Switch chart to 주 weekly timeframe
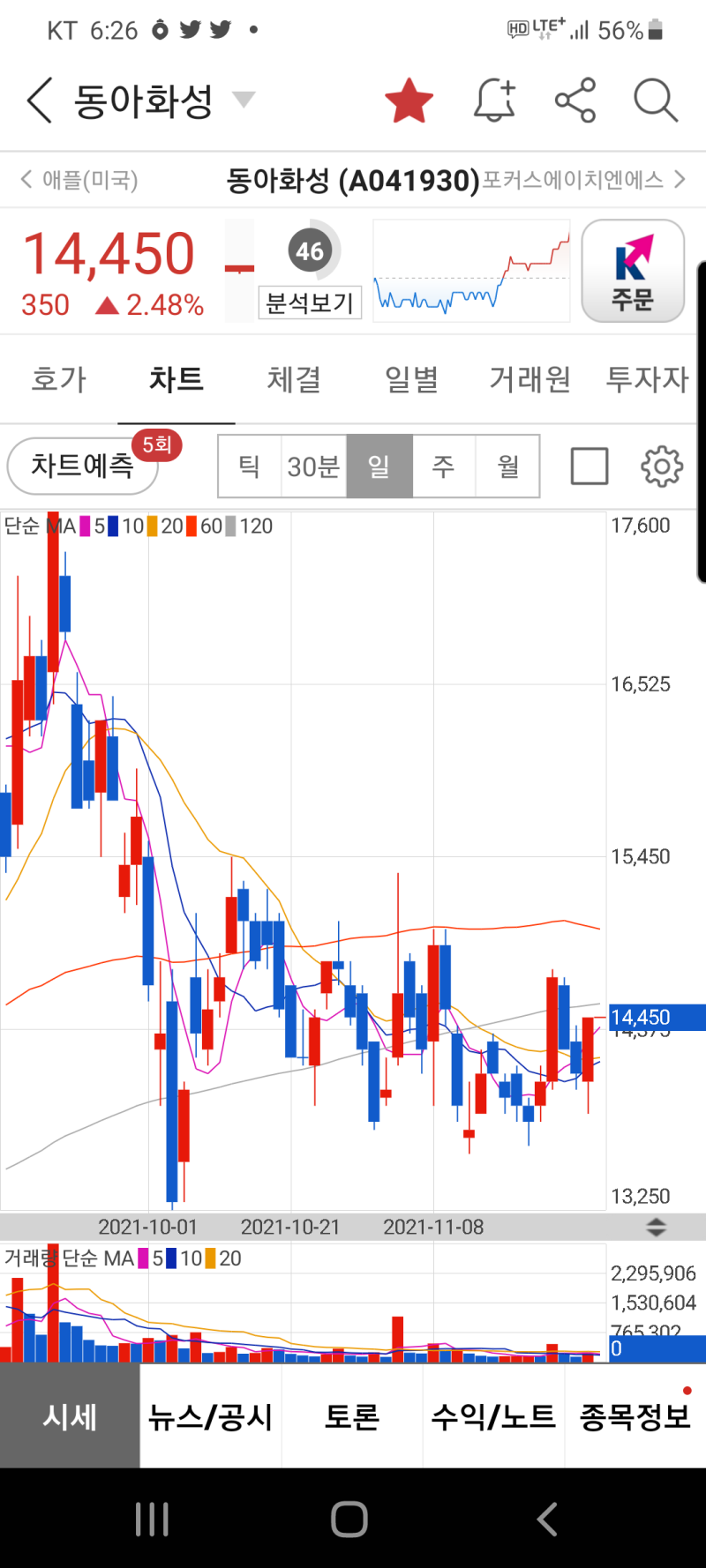This screenshot has width=706, height=1568. point(443,467)
